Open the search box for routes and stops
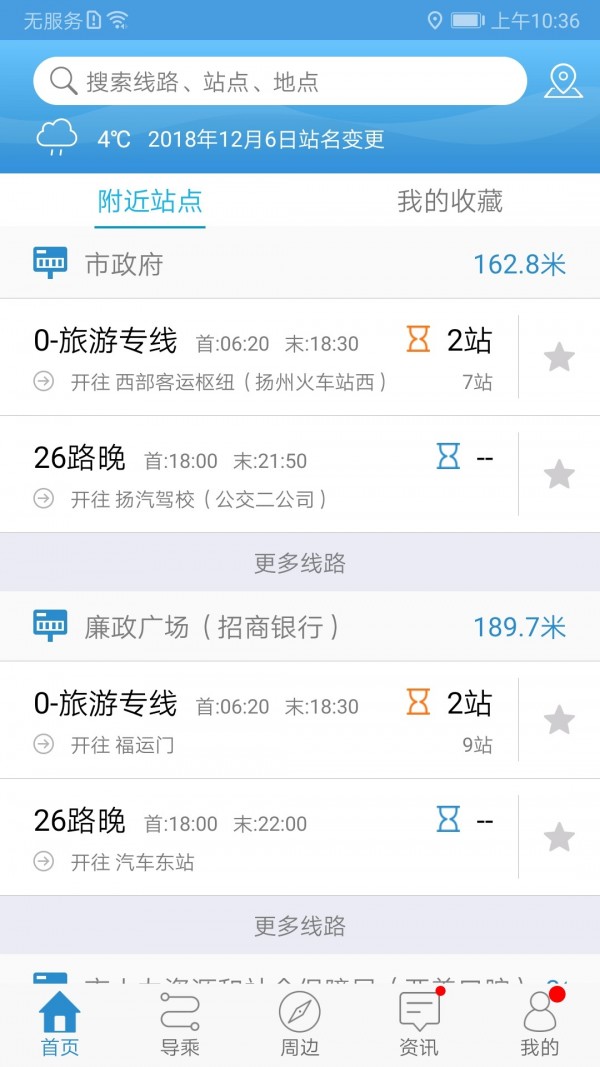 (x=280, y=81)
